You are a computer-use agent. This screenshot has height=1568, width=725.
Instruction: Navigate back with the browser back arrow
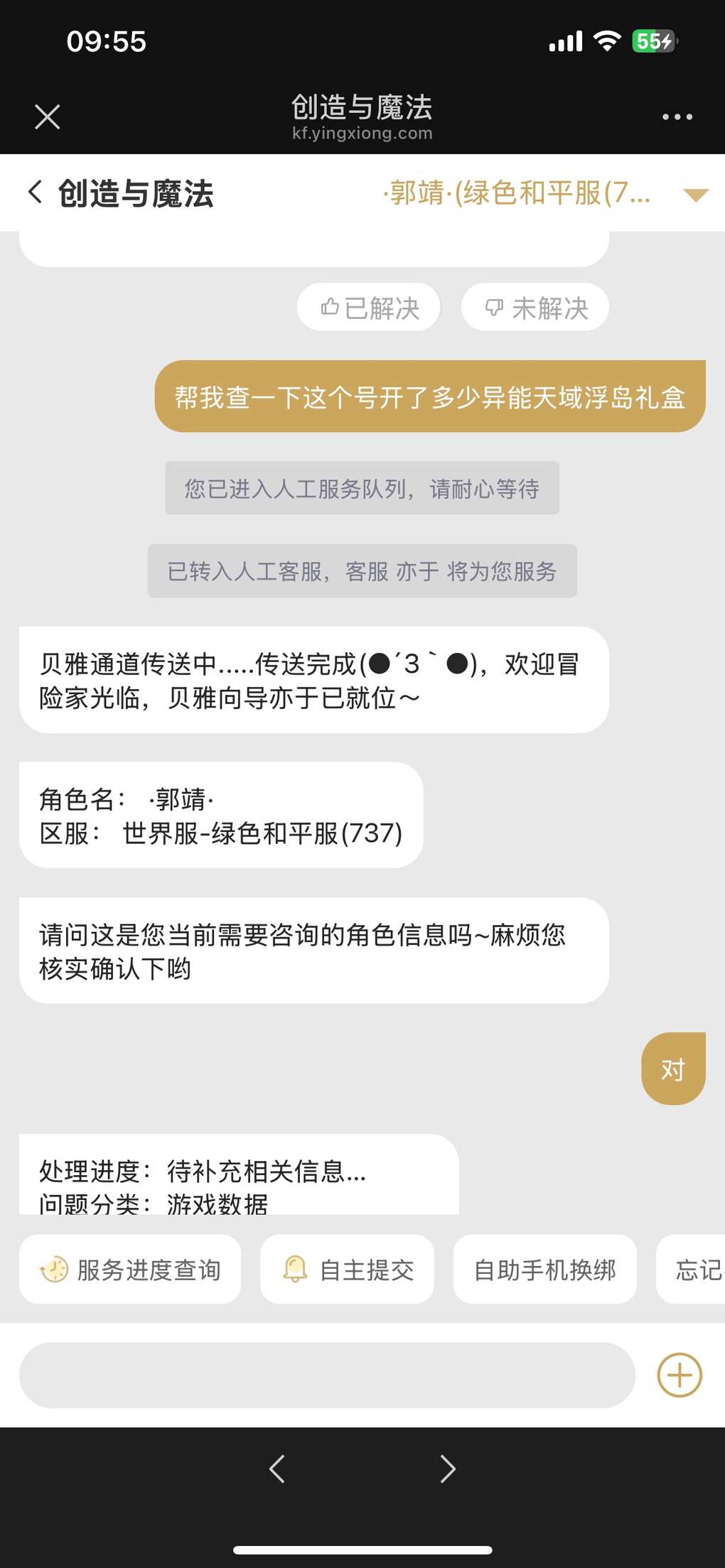(x=277, y=1469)
